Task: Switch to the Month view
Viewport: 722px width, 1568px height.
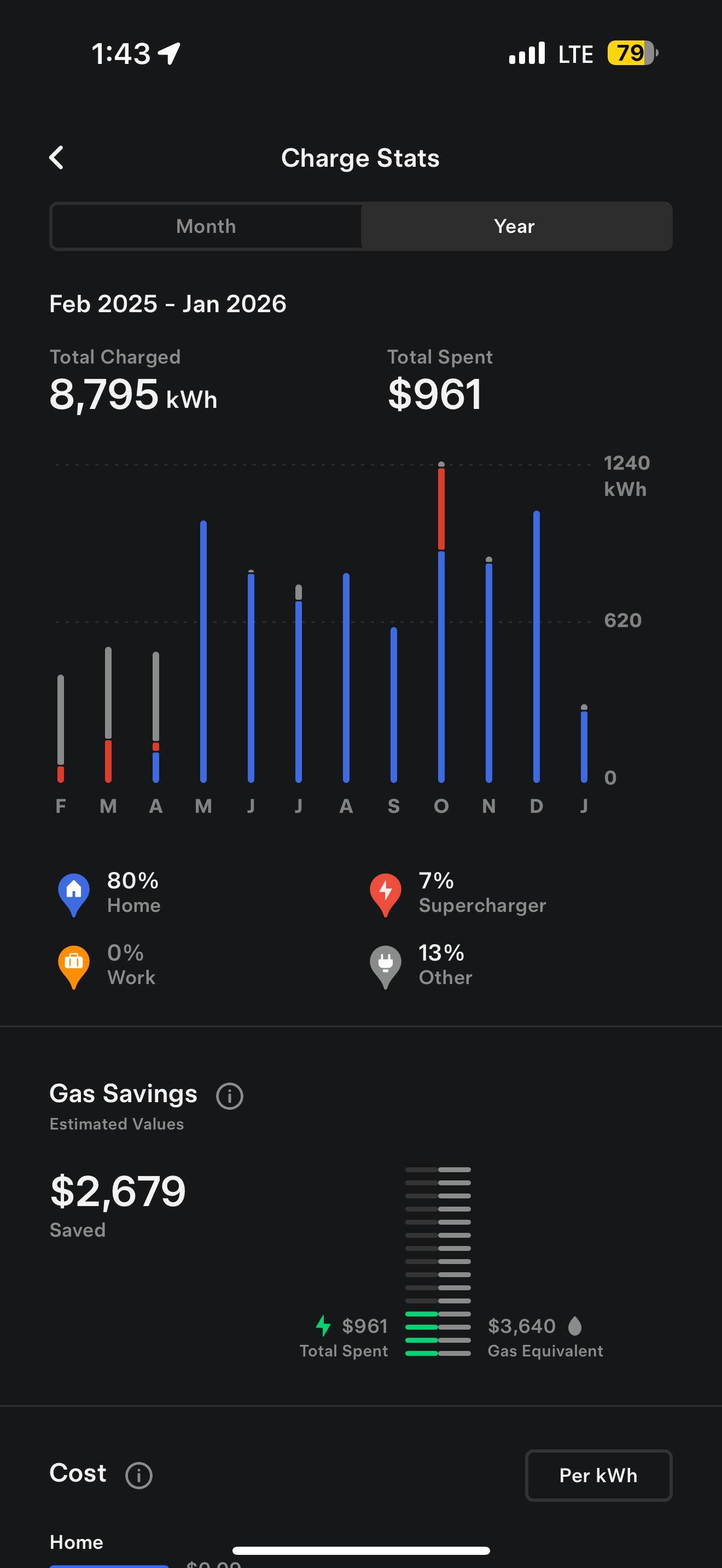Action: click(206, 226)
